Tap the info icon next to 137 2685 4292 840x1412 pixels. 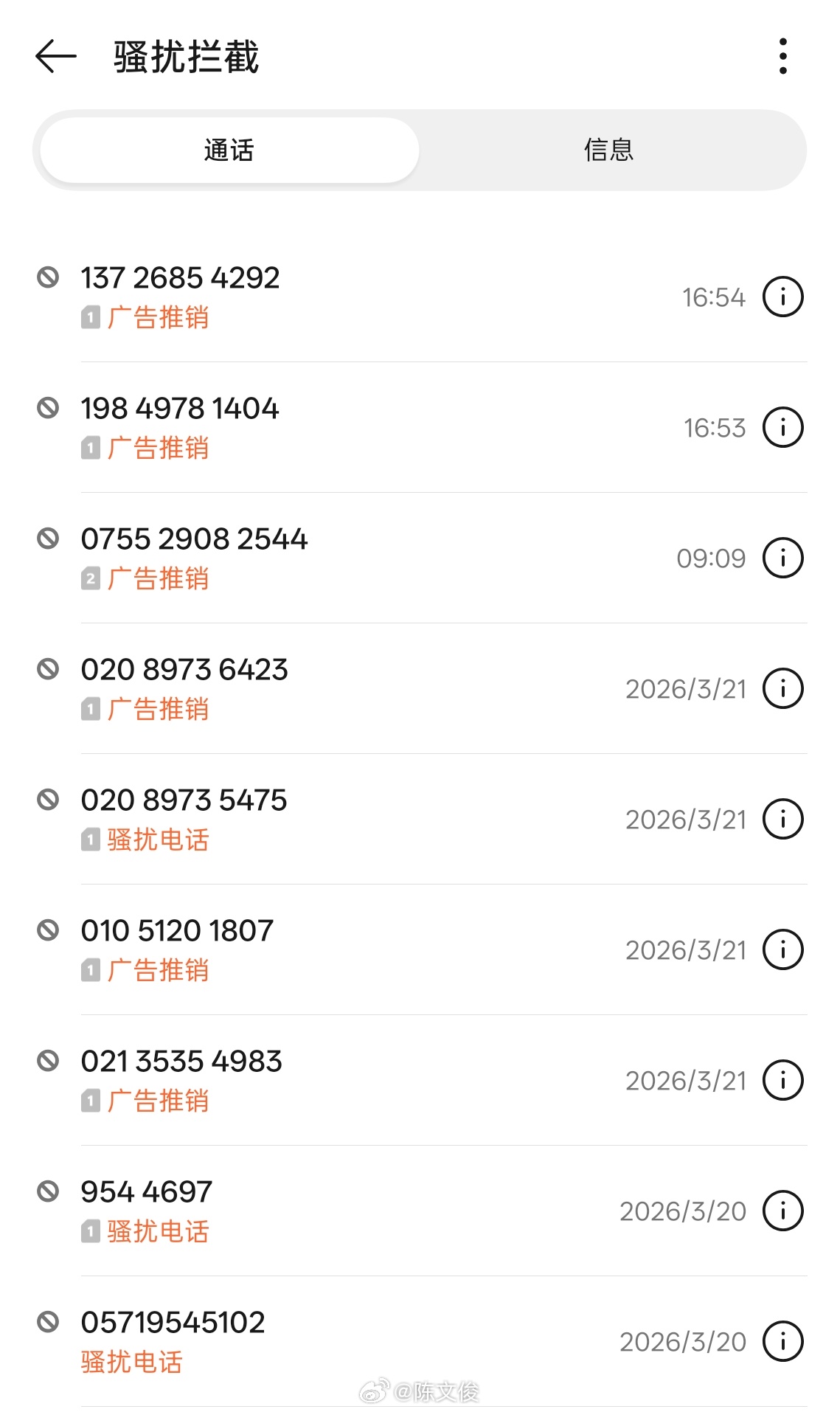(782, 297)
